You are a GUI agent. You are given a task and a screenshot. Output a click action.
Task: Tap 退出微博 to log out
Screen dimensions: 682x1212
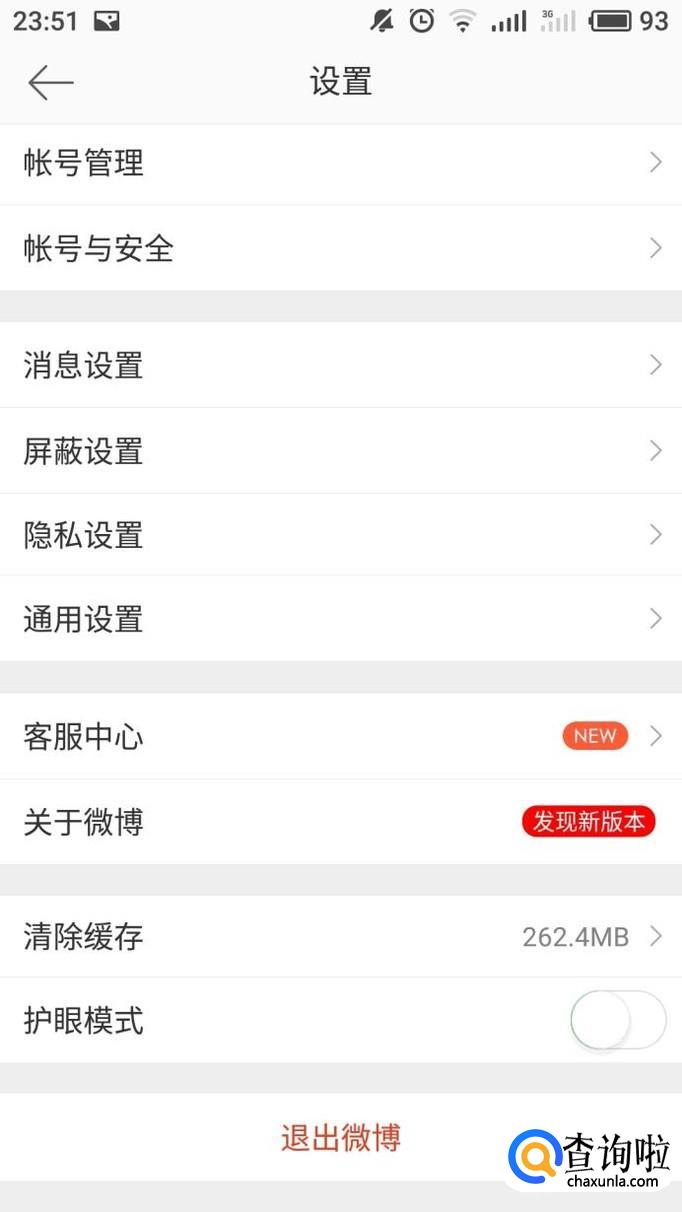[x=340, y=1138]
